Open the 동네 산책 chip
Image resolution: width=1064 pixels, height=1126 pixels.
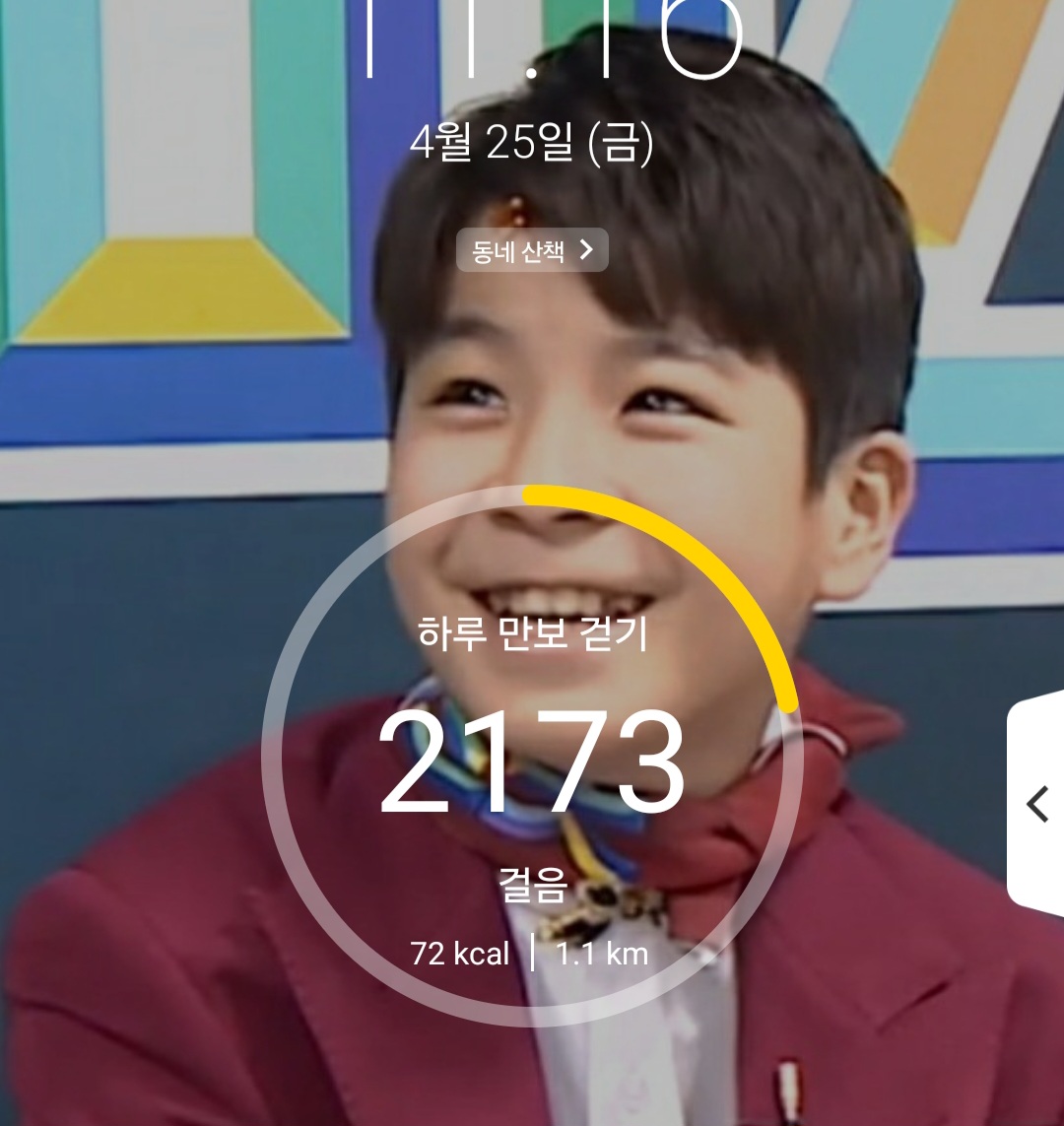(x=532, y=250)
